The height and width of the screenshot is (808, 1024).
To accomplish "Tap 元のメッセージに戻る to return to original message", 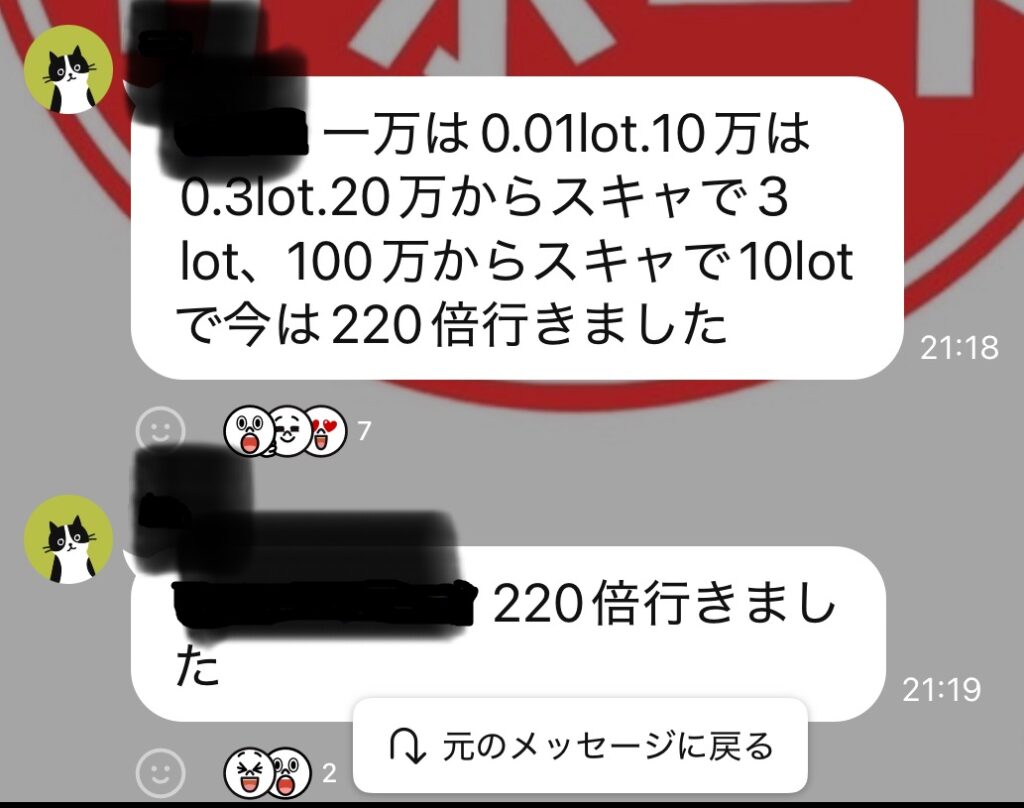I will [580, 746].
